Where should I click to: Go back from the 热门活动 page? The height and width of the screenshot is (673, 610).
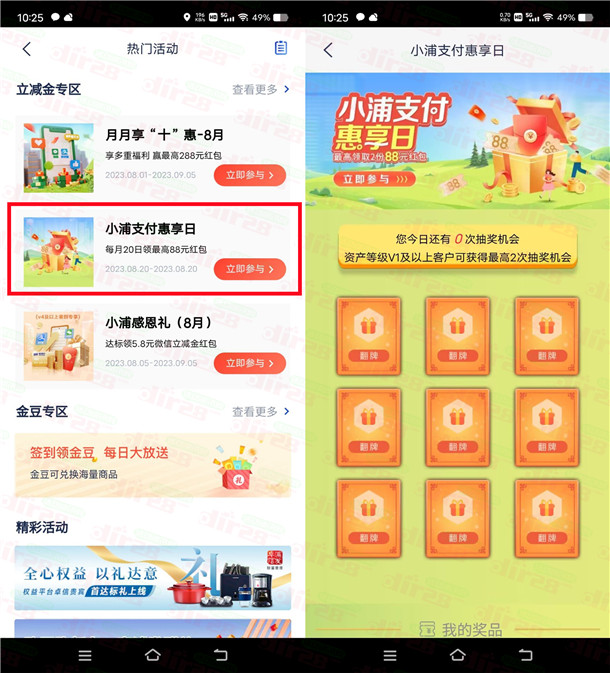point(26,49)
